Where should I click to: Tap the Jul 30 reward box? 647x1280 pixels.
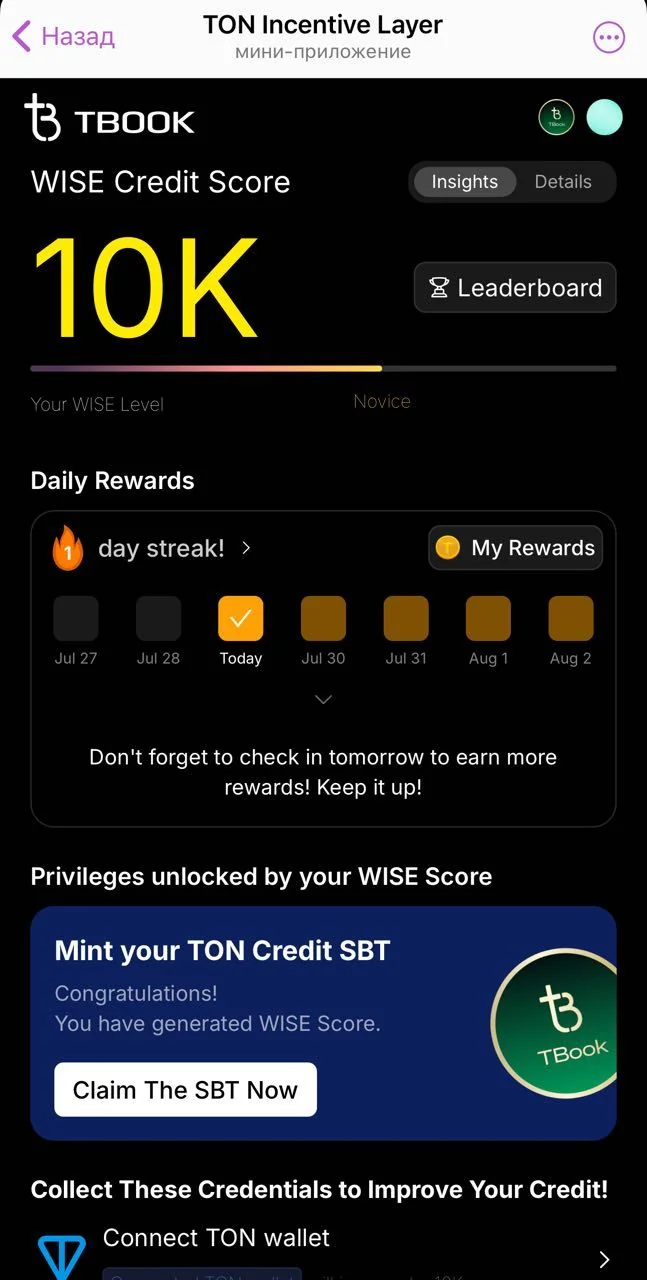click(323, 619)
